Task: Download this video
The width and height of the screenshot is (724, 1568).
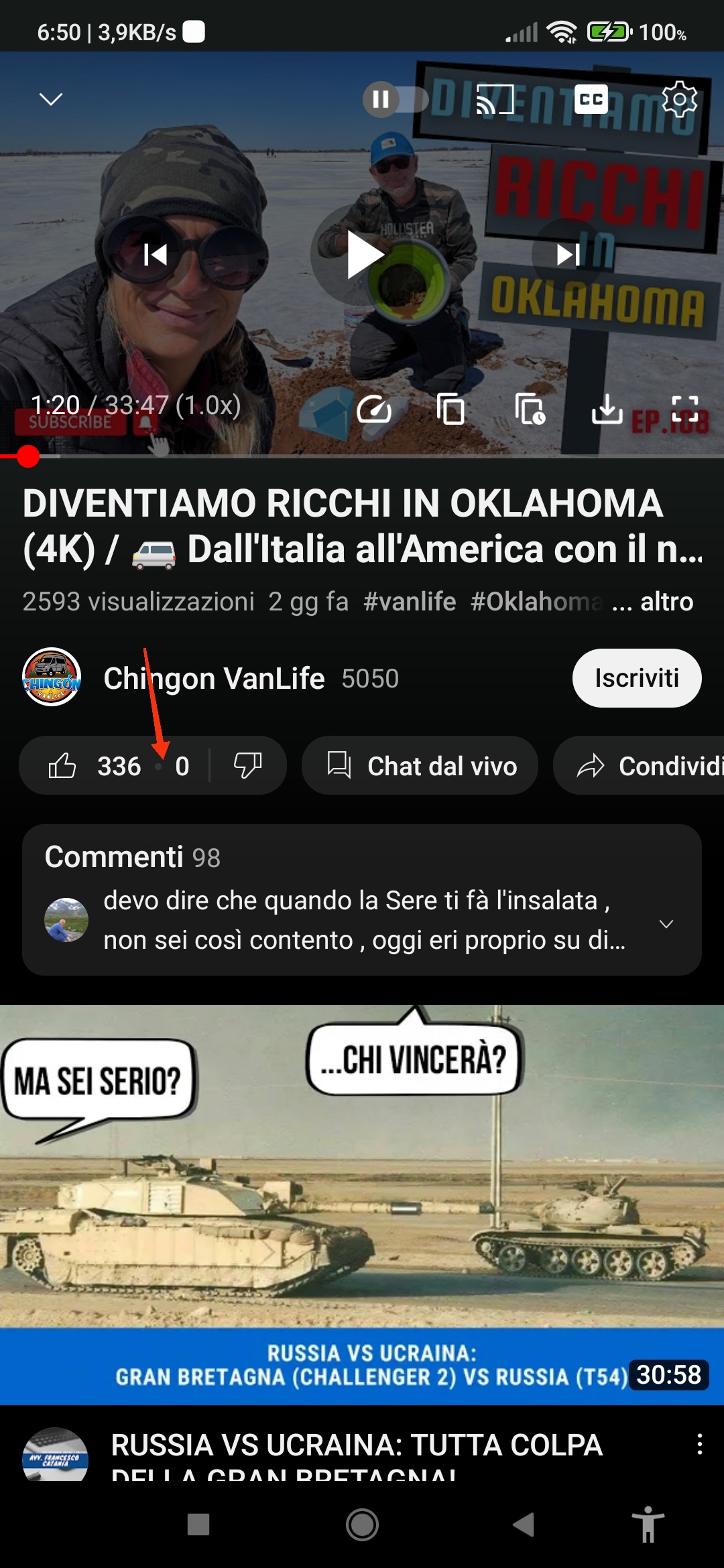Action: [607, 409]
